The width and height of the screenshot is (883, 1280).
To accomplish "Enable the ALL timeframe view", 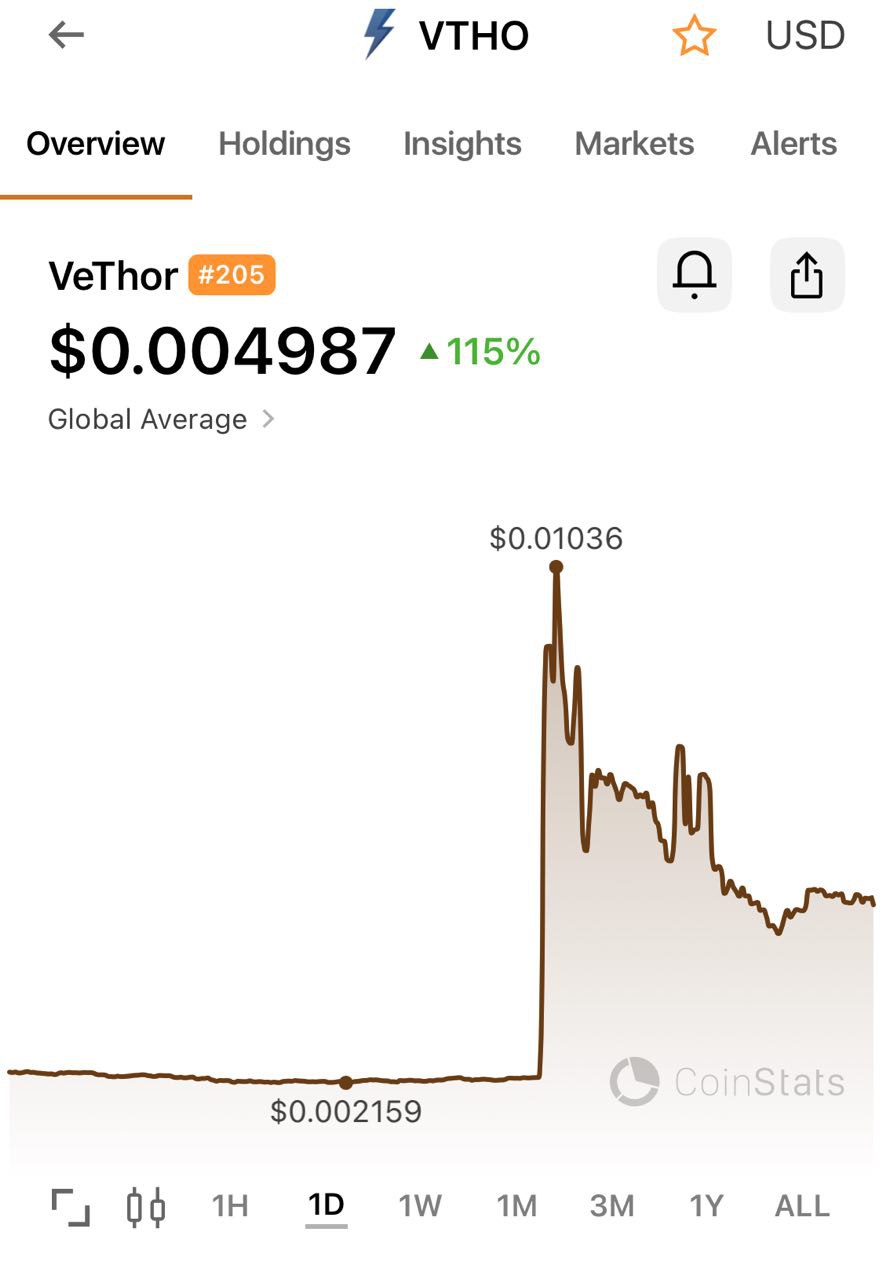I will (x=801, y=1206).
